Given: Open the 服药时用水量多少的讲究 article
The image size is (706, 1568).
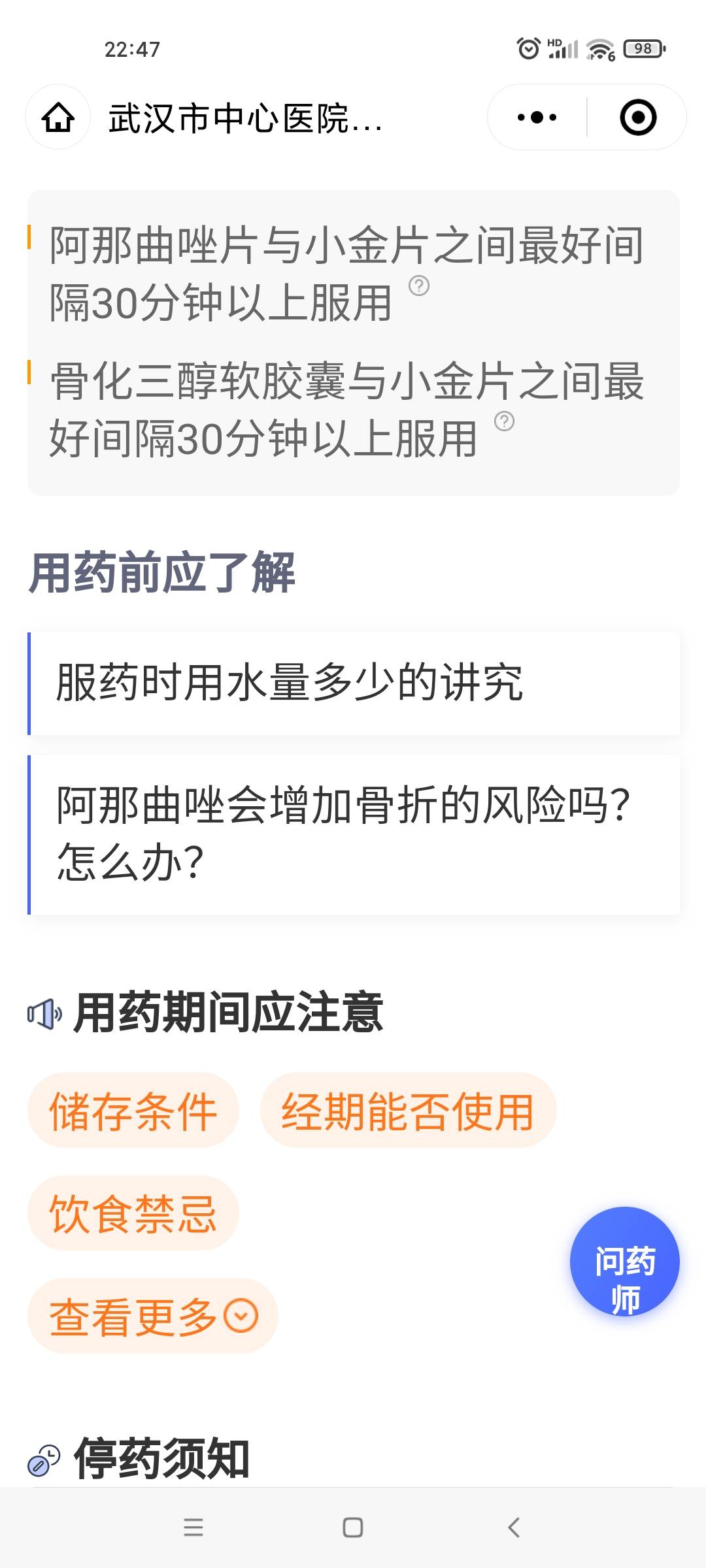Looking at the screenshot, I should pos(353,683).
